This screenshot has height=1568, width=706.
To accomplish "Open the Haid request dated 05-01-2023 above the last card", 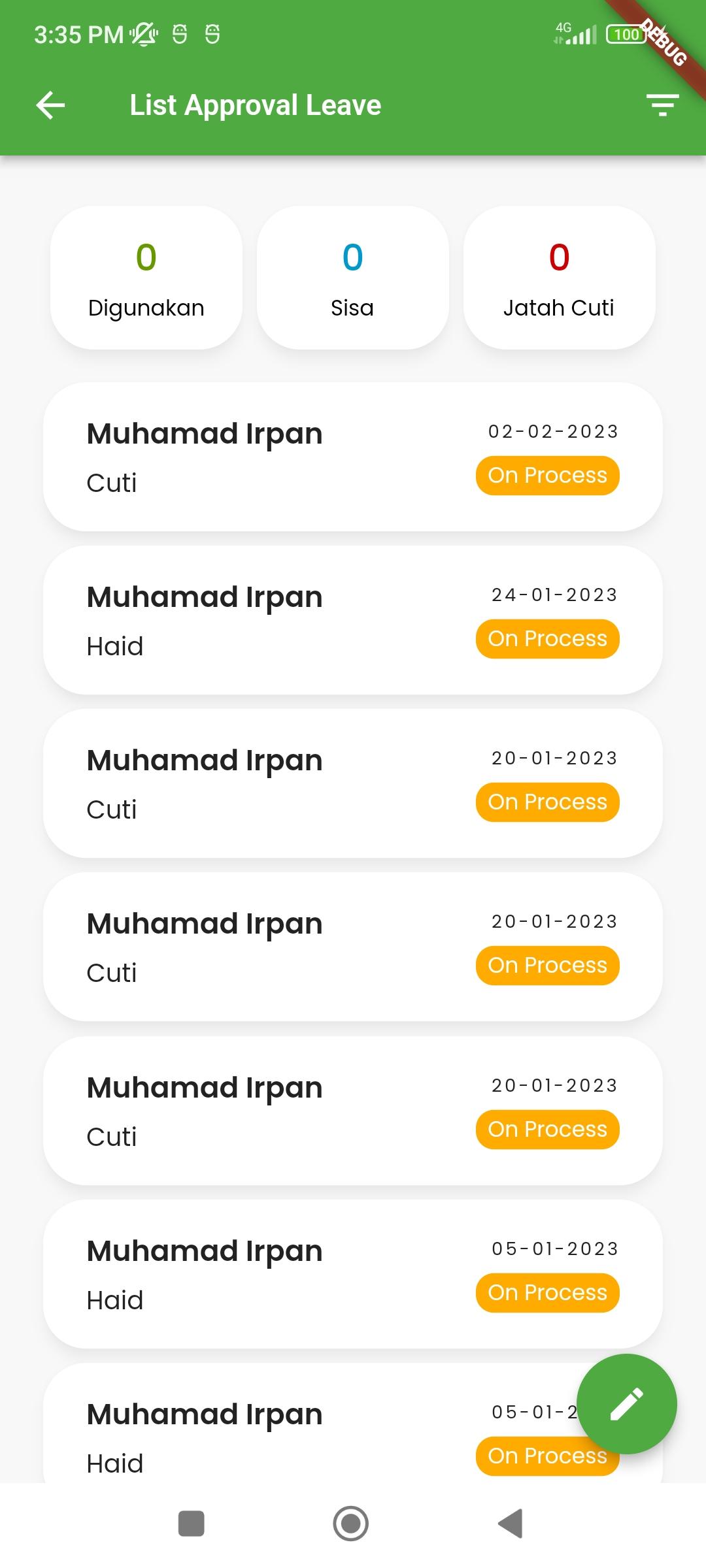I will point(353,1274).
